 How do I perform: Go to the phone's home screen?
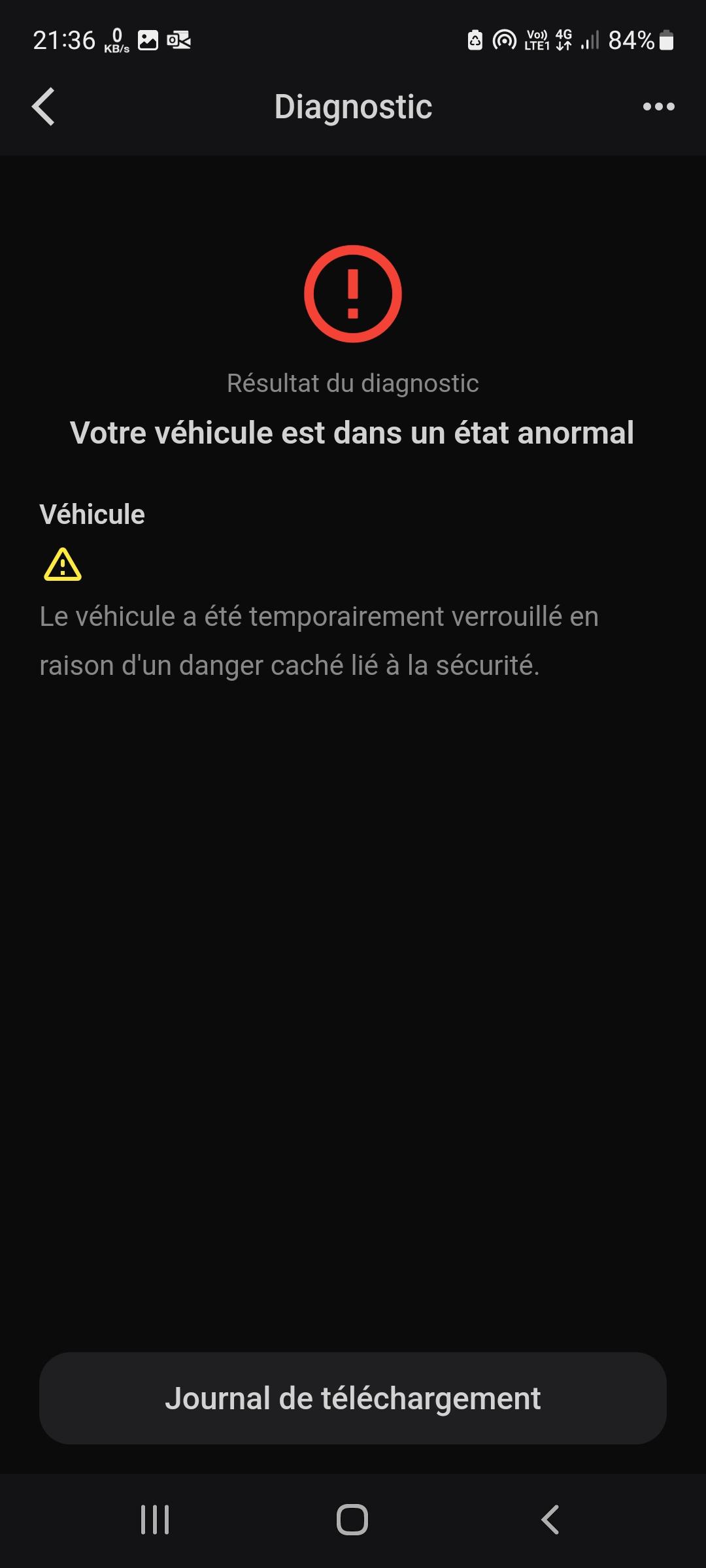click(x=352, y=1520)
